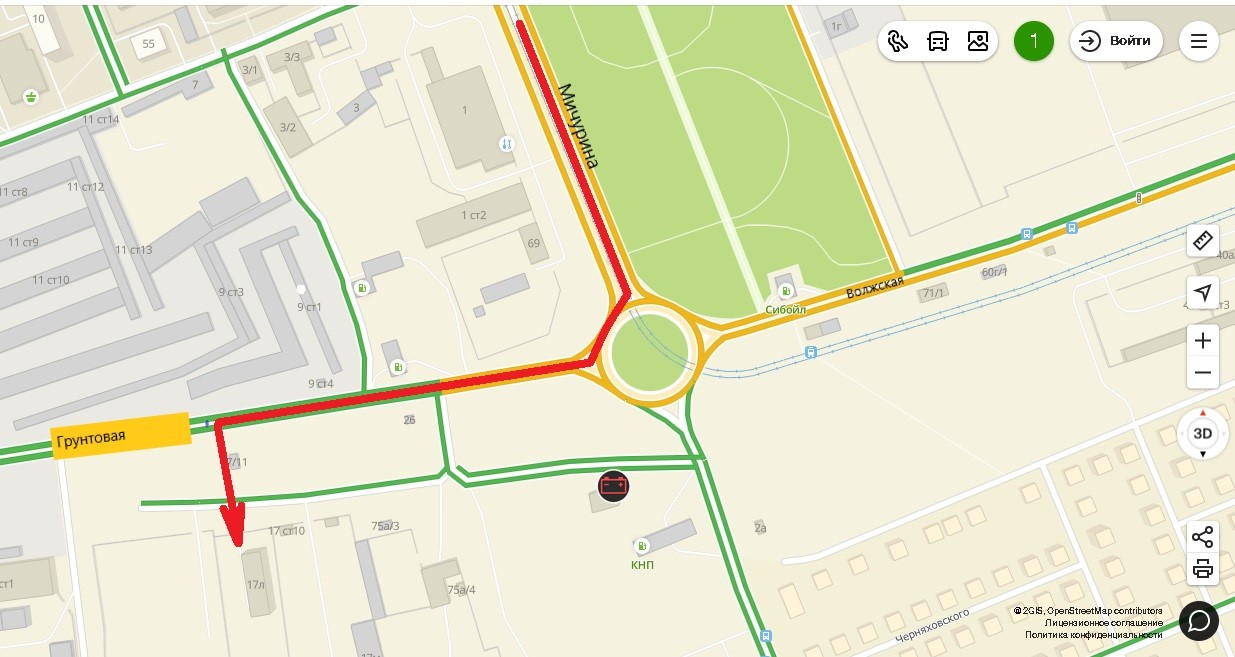The height and width of the screenshot is (657, 1235).
Task: Select the Сибойл gas station marker
Action: [785, 292]
